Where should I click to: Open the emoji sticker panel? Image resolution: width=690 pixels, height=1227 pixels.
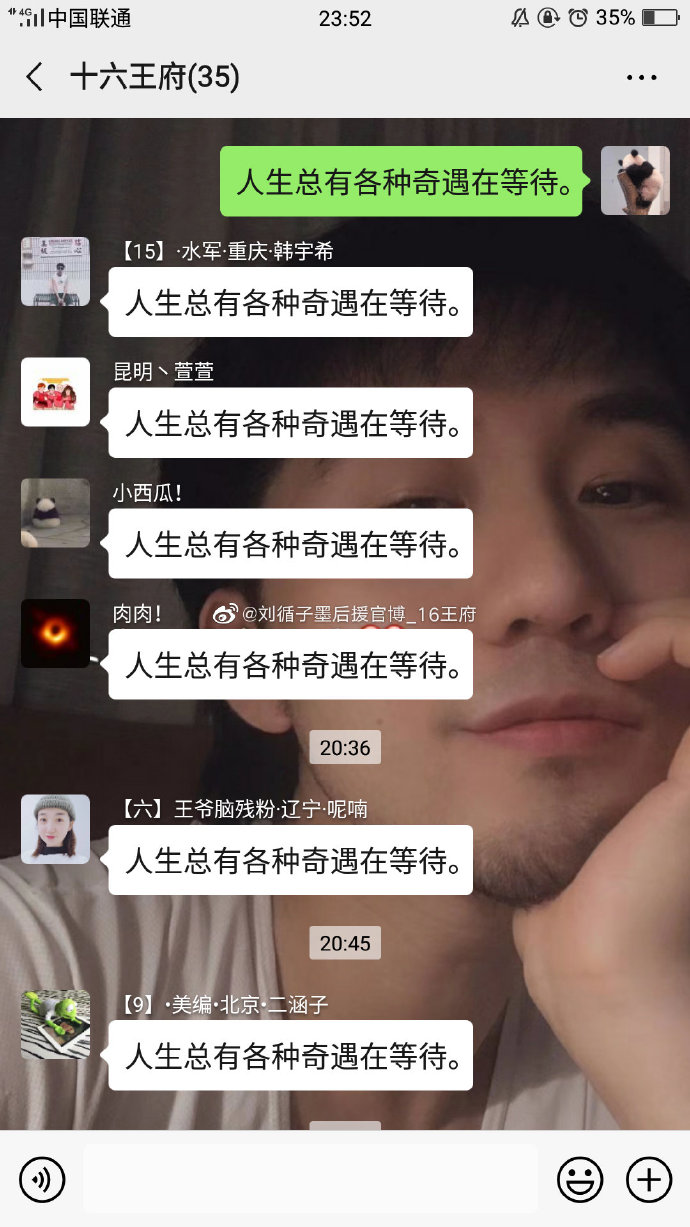click(580, 1179)
